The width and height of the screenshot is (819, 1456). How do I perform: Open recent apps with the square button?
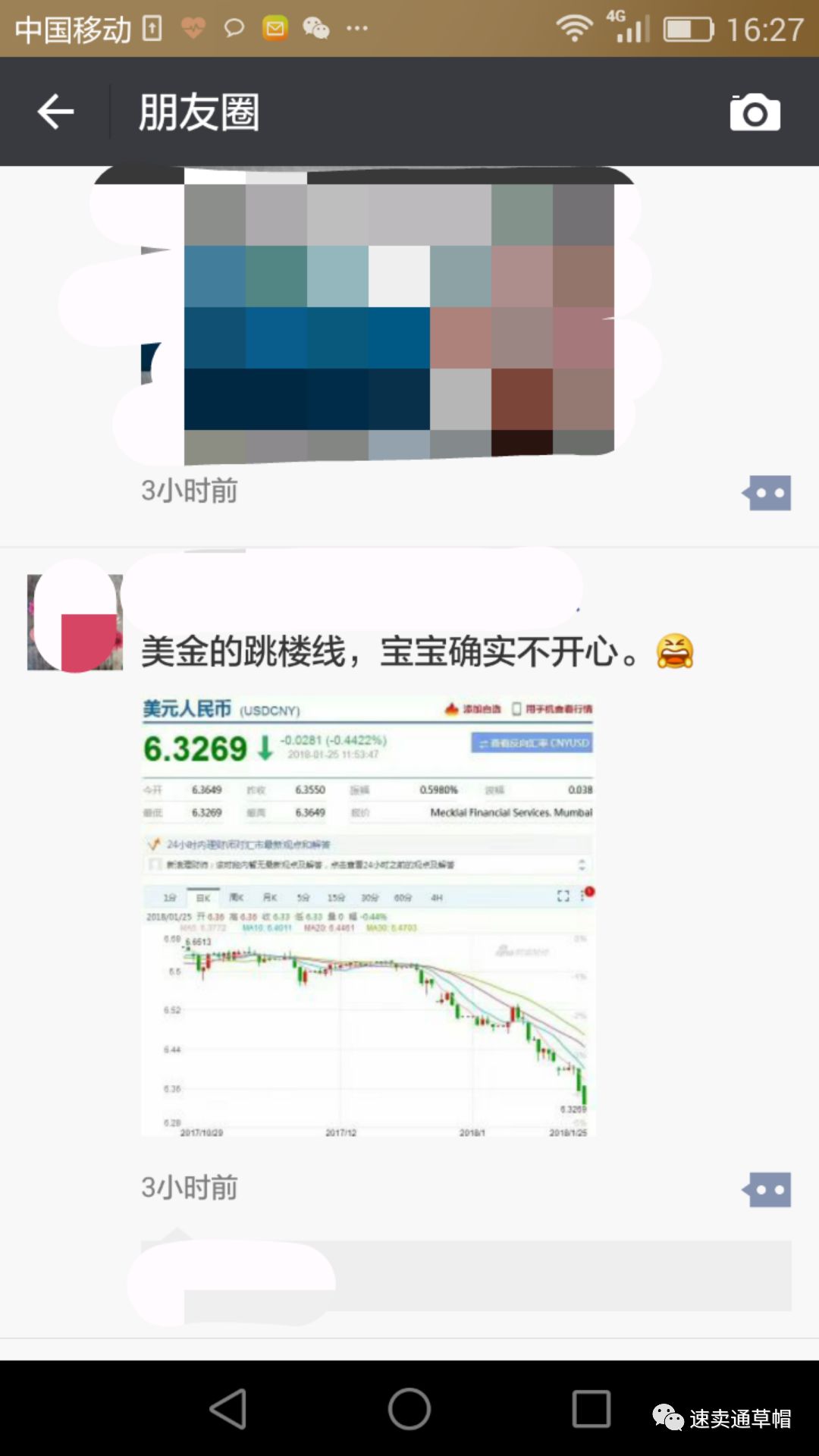591,1409
